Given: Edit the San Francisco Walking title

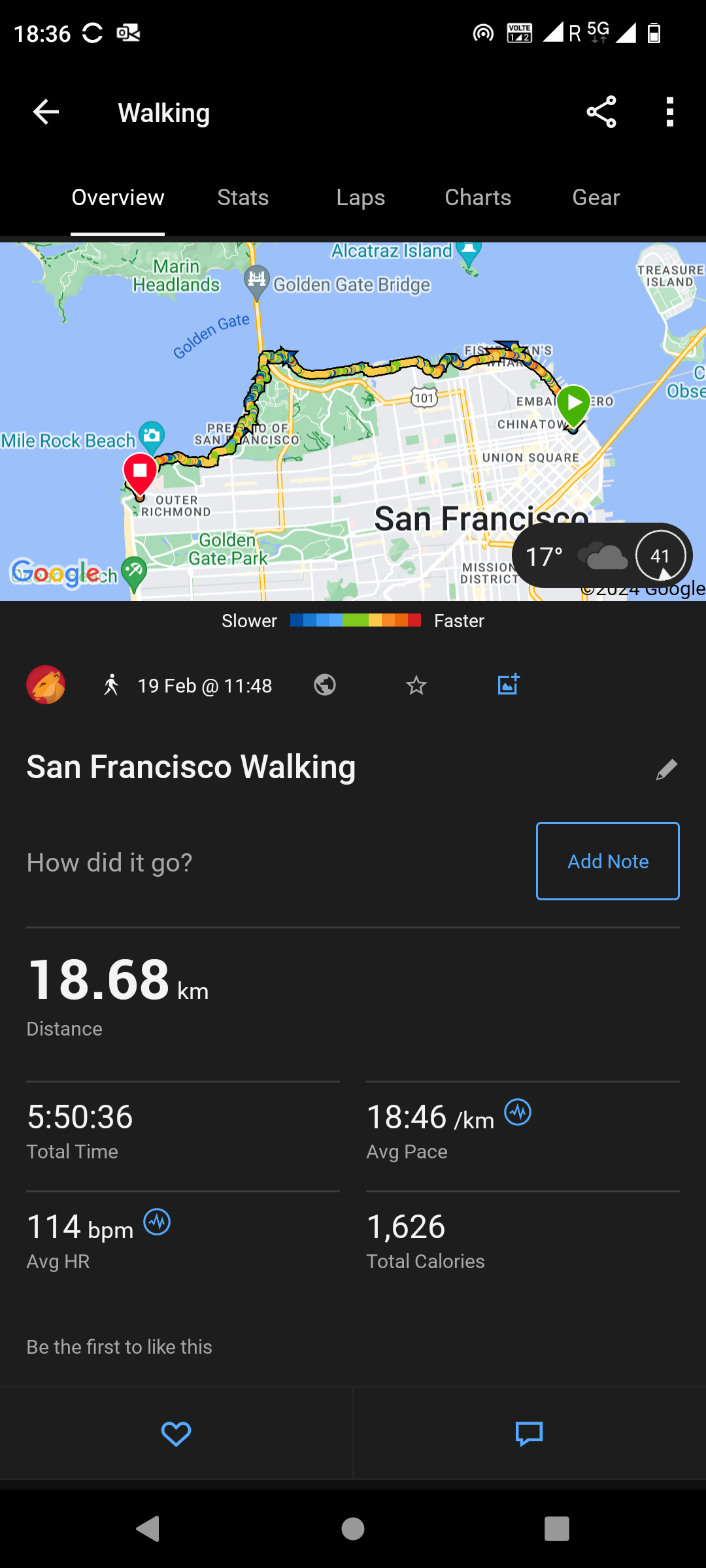Looking at the screenshot, I should 666,770.
